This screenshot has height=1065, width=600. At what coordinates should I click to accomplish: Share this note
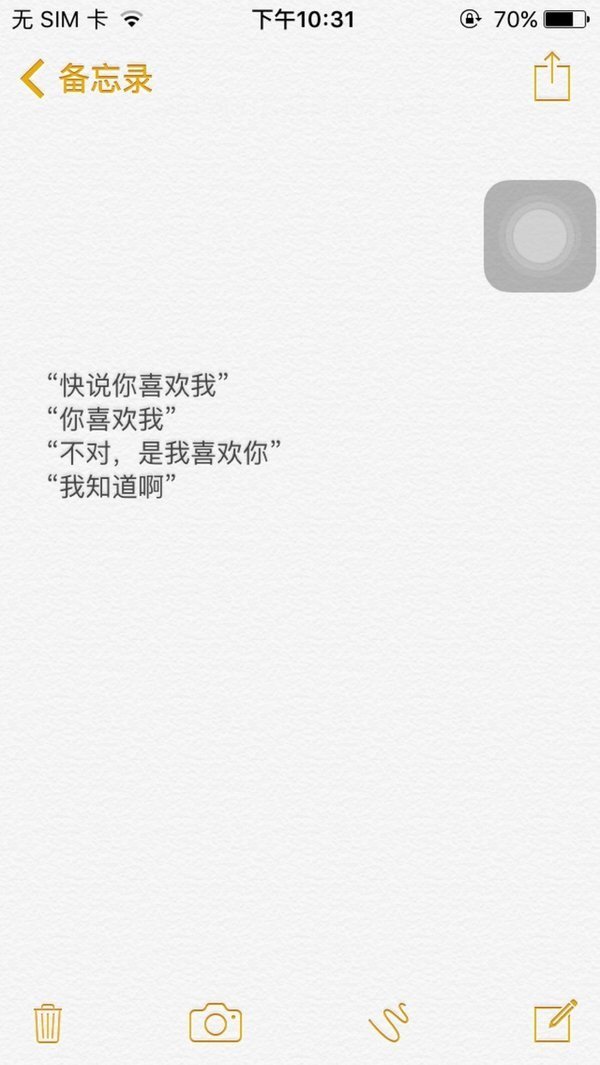pyautogui.click(x=551, y=77)
